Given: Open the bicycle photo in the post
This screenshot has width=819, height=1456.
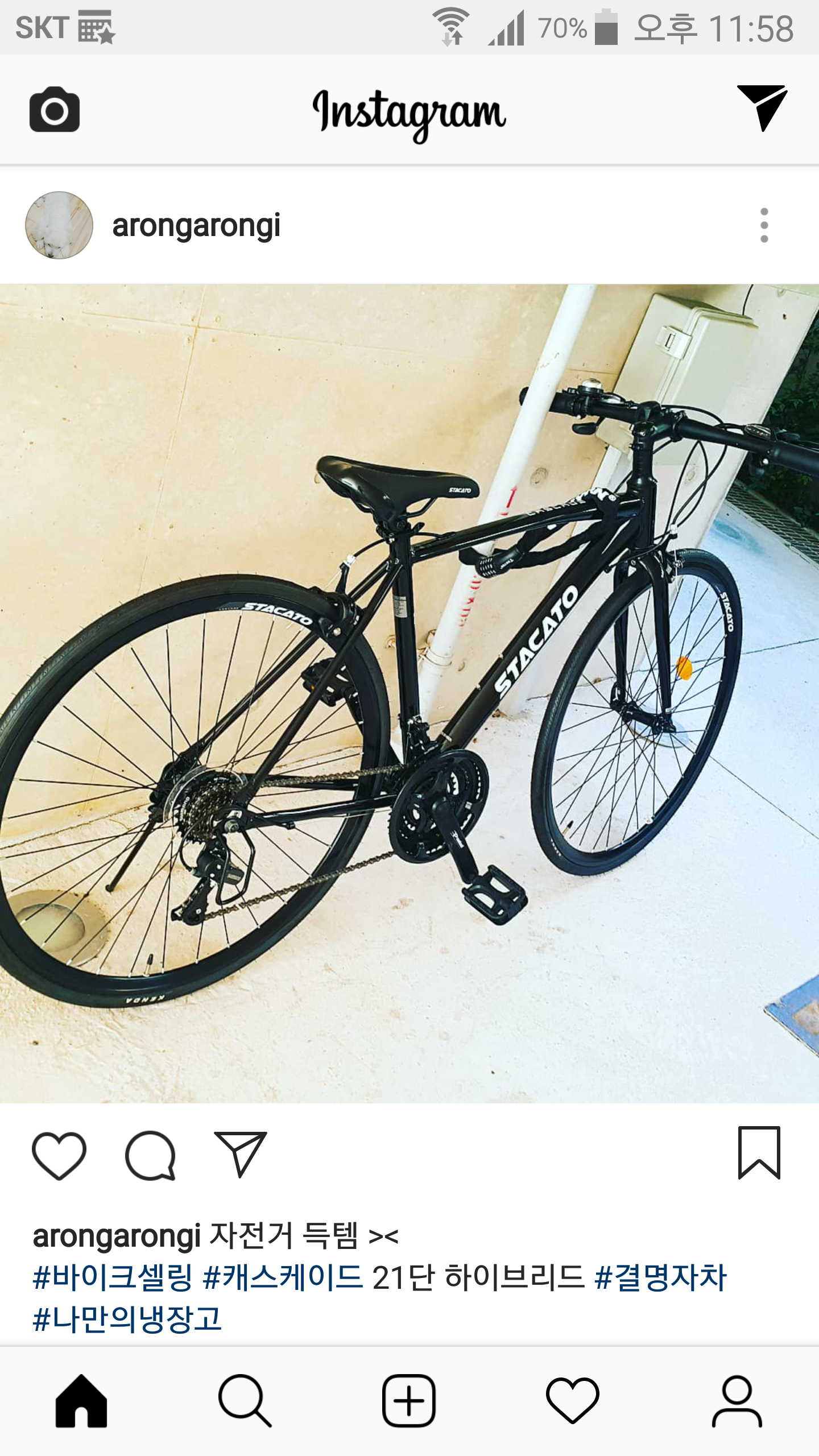Looking at the screenshot, I should click(409, 693).
